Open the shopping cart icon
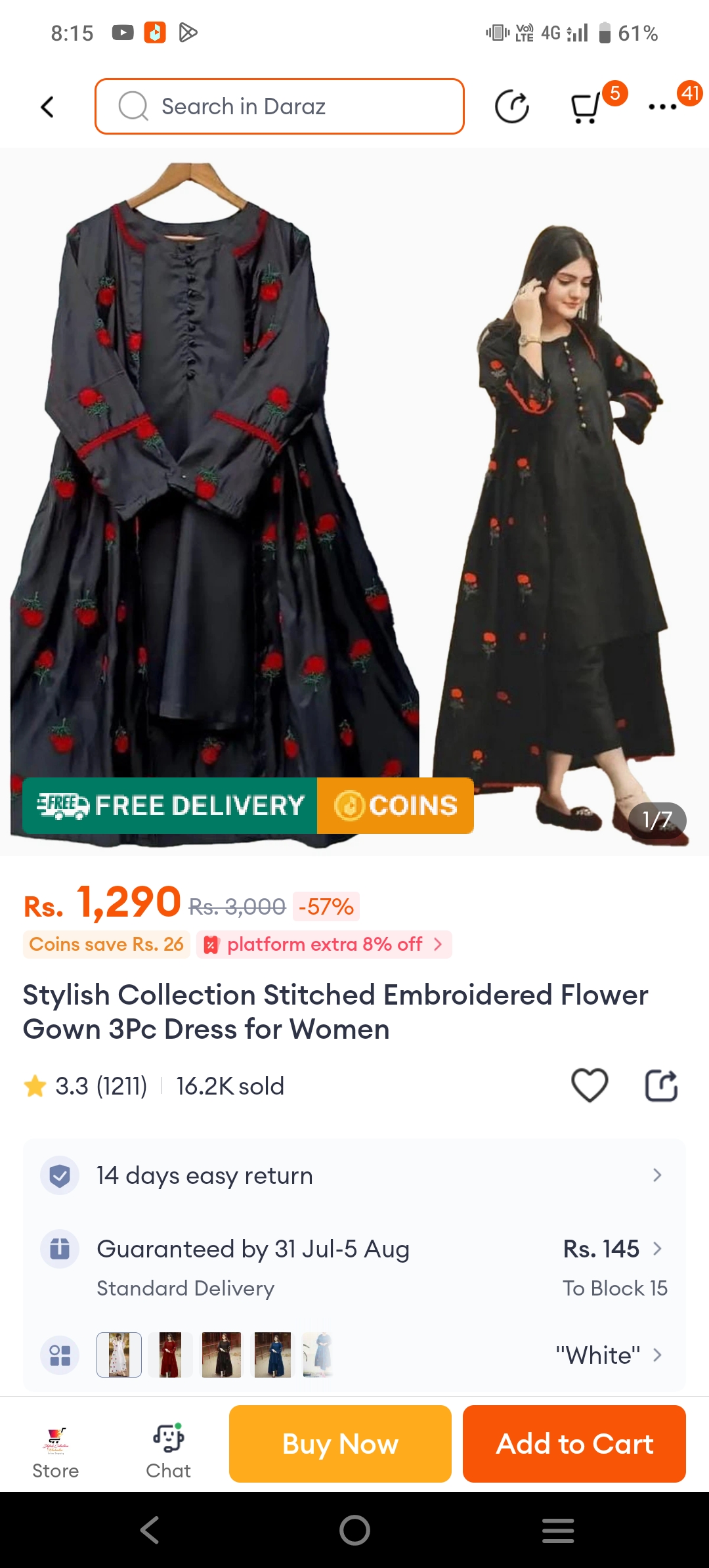 tap(586, 107)
